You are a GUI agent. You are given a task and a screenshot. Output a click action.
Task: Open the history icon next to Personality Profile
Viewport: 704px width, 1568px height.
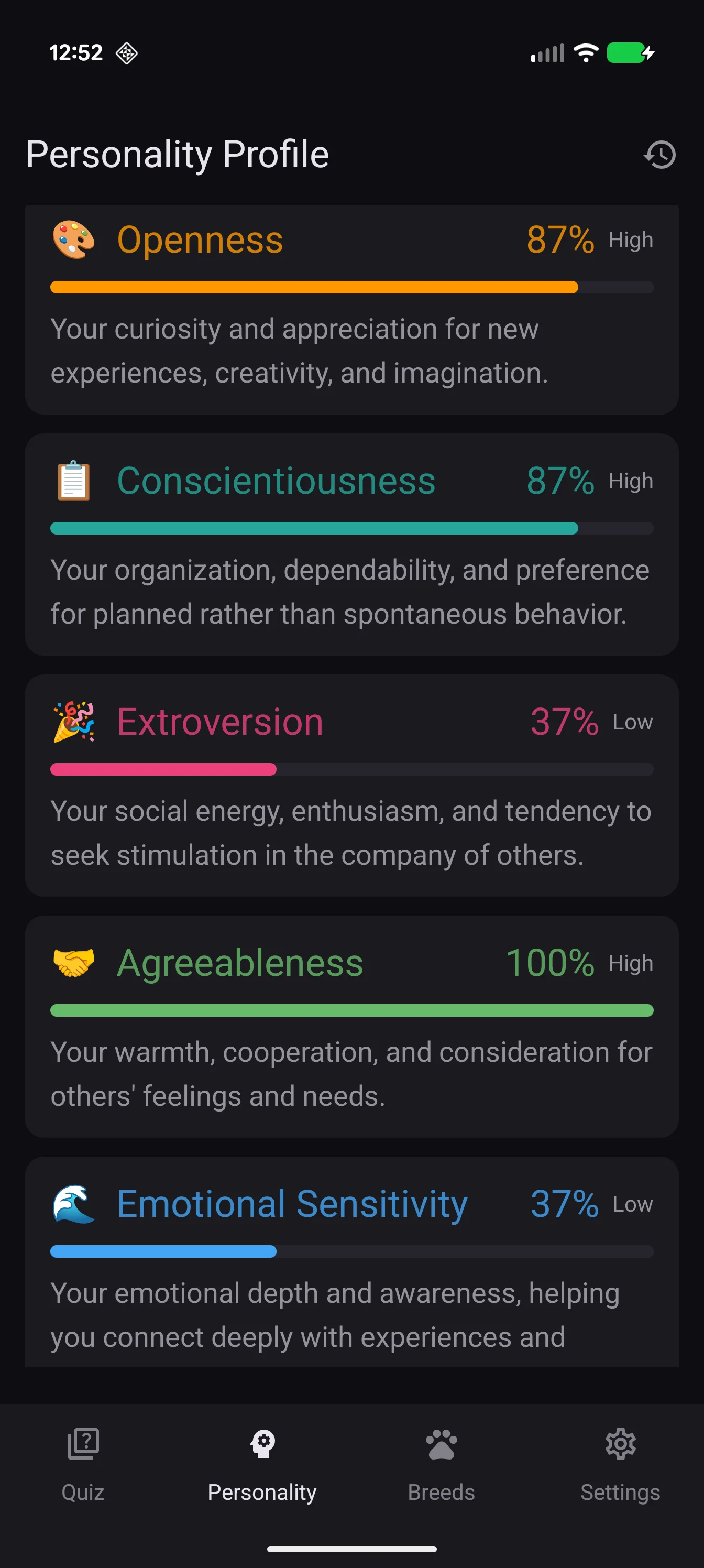tap(659, 155)
